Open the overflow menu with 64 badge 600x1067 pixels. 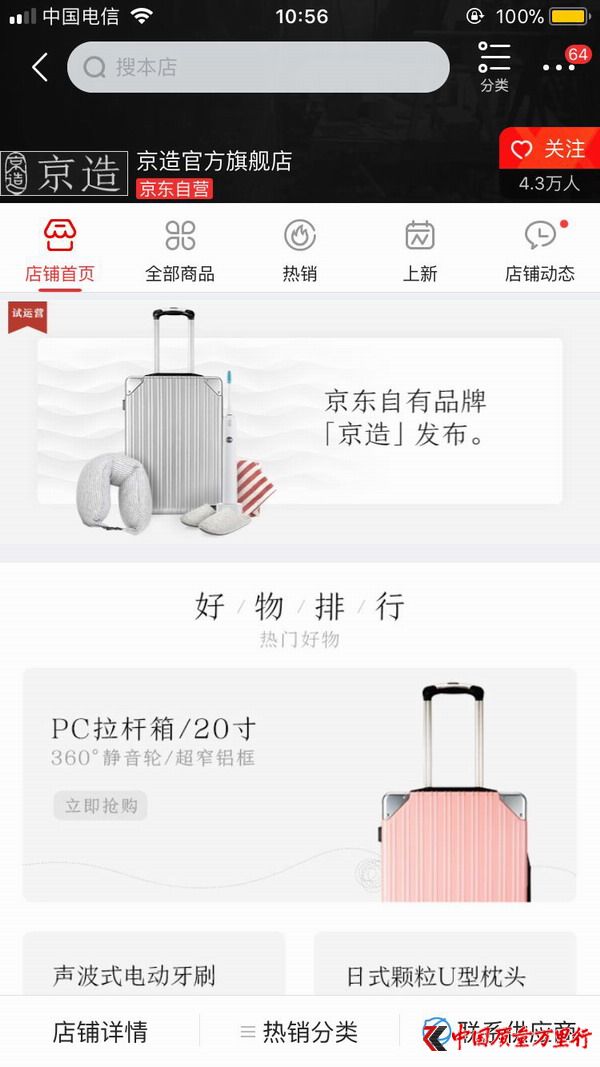coord(560,66)
